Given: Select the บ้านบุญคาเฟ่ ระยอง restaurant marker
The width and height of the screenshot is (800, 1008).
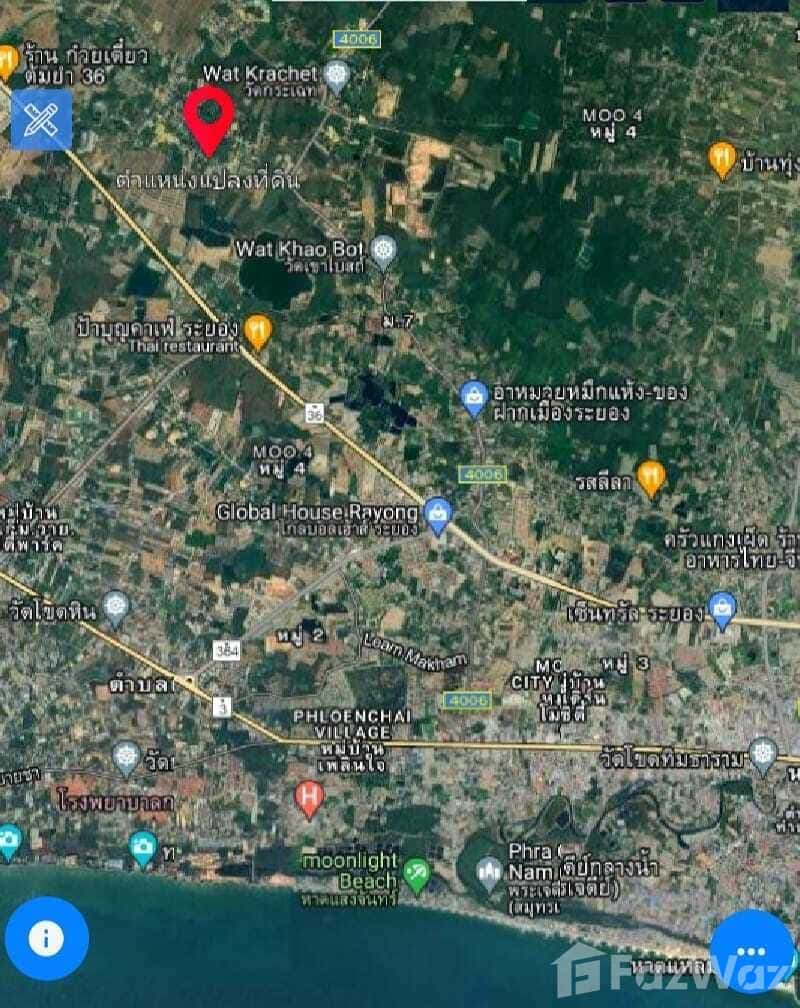Looking at the screenshot, I should pyautogui.click(x=258, y=331).
